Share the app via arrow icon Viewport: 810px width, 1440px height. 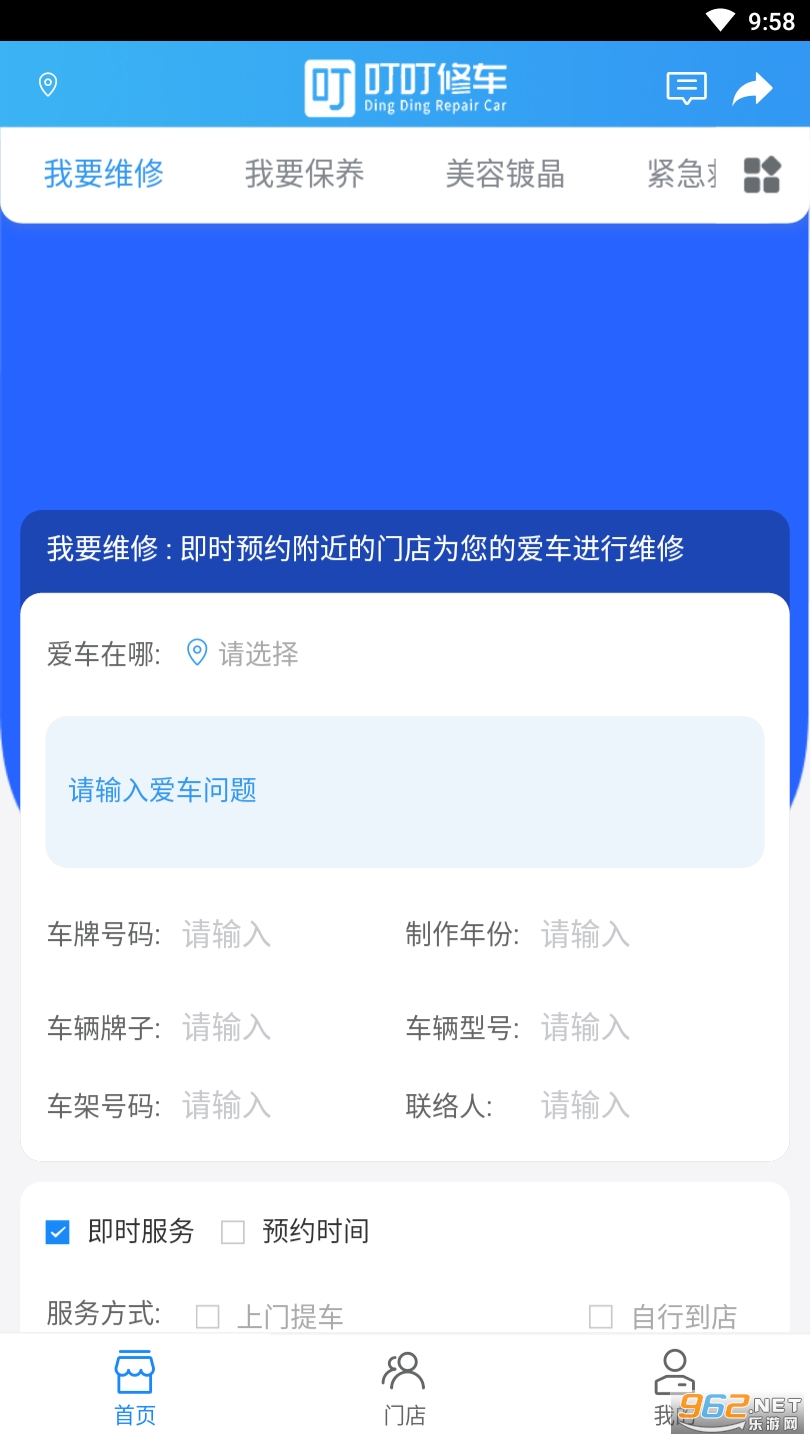(752, 89)
